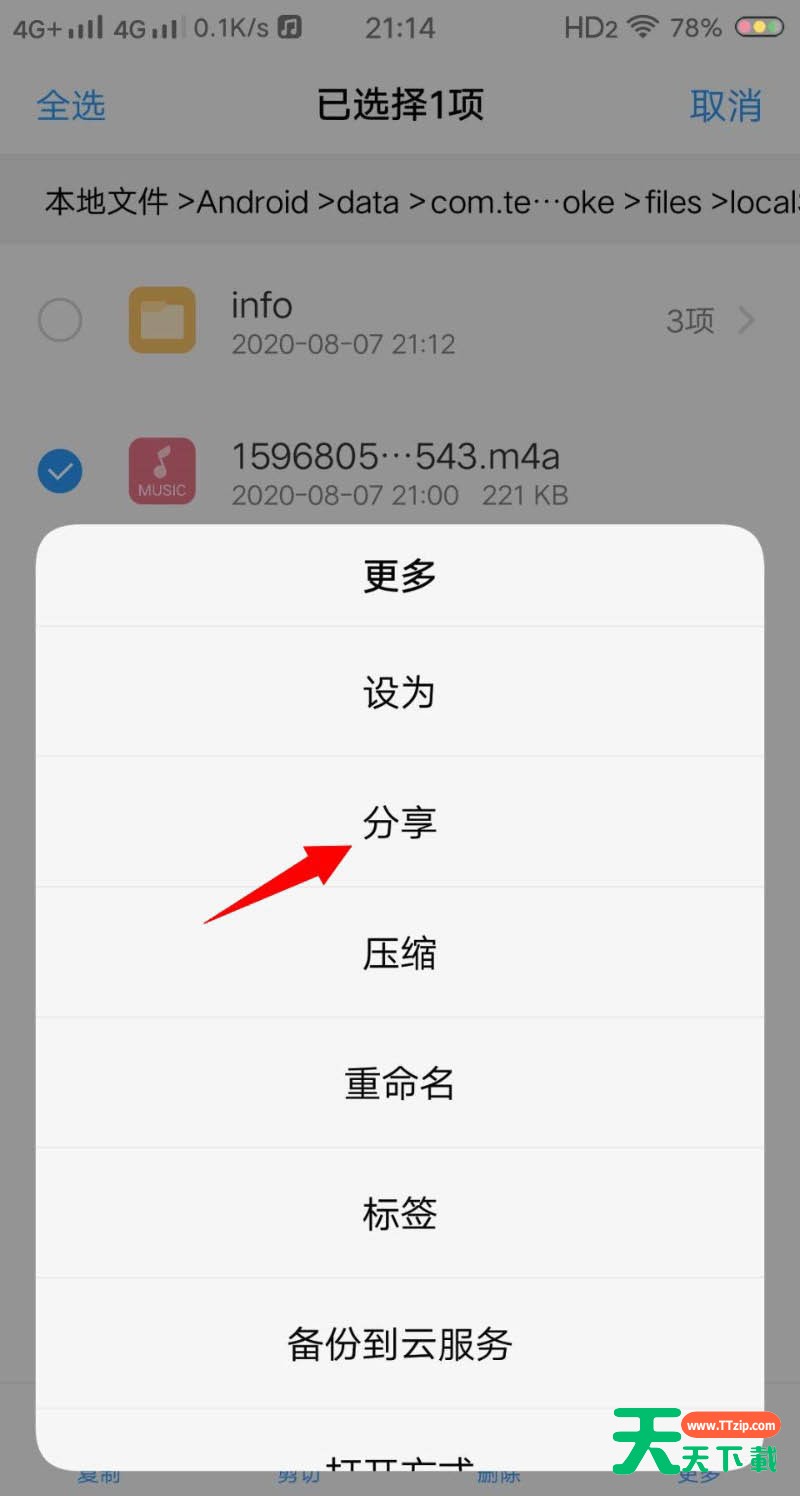Tap 压缩 to compress the file
The width and height of the screenshot is (800, 1496).
coord(400,953)
